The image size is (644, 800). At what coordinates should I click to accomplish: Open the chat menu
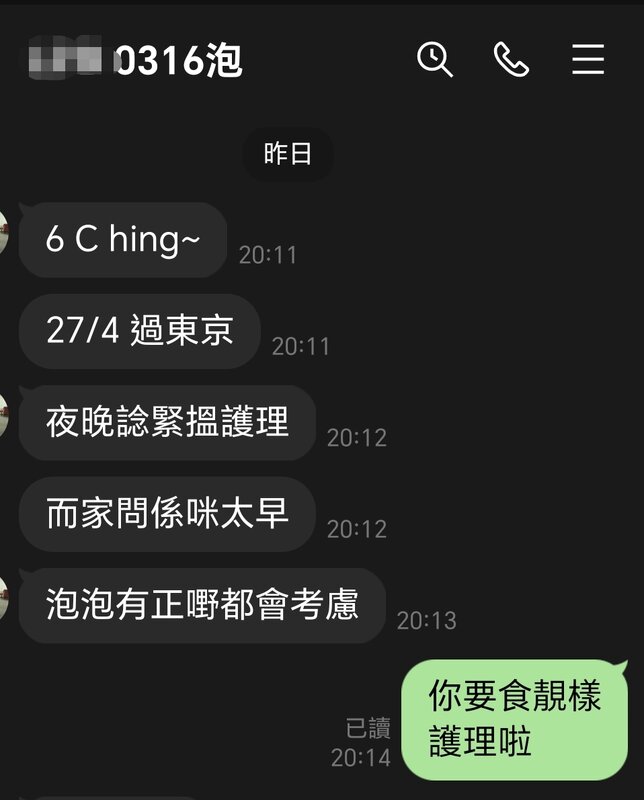588,60
